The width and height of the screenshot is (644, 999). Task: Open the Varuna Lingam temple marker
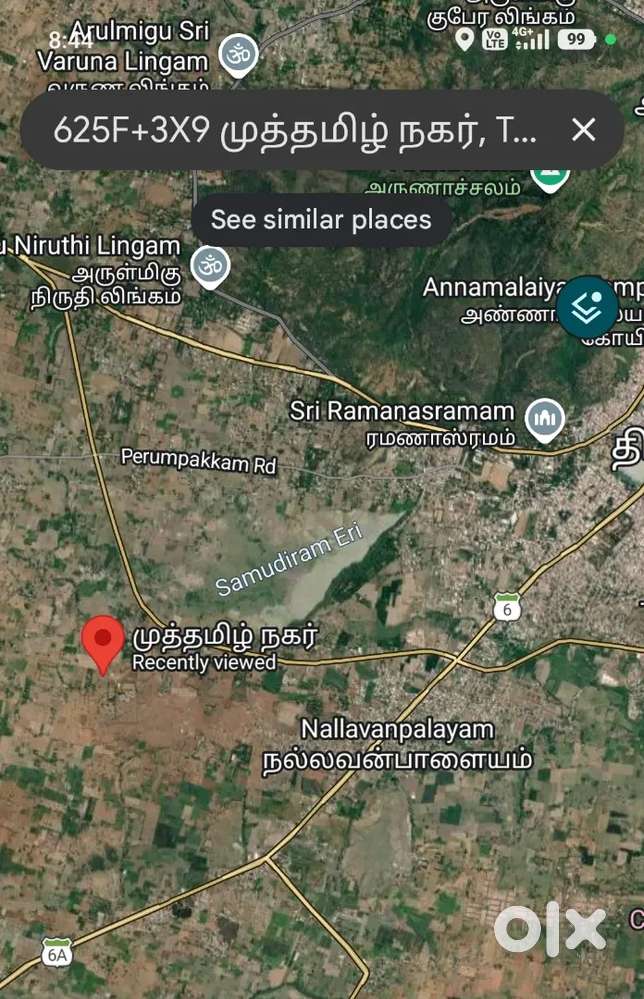click(238, 56)
